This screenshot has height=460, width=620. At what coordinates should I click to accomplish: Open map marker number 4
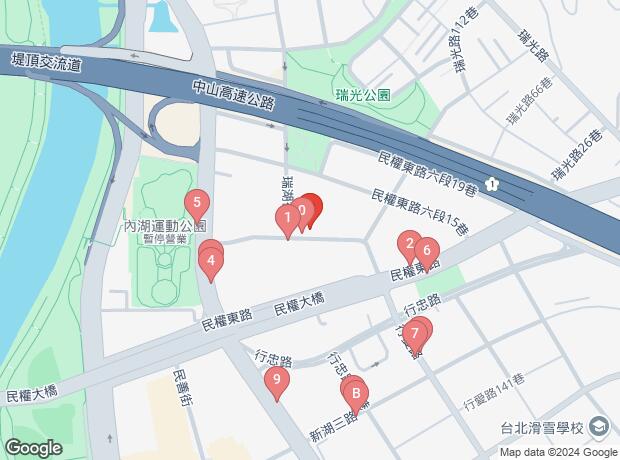(210, 263)
